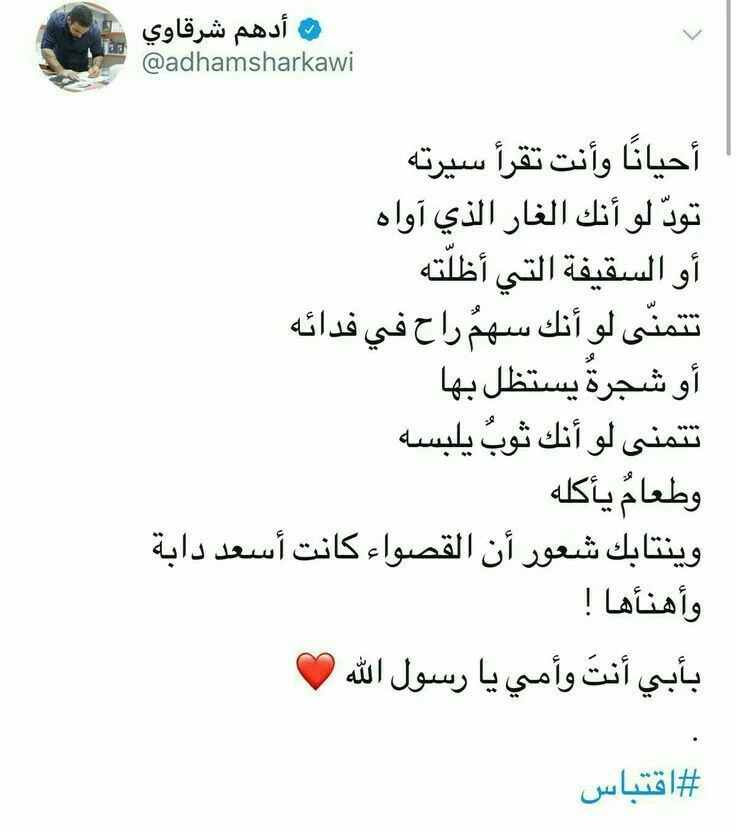Image resolution: width=736 pixels, height=832 pixels.
Task: Open the tweet options chevron
Action: point(691,35)
